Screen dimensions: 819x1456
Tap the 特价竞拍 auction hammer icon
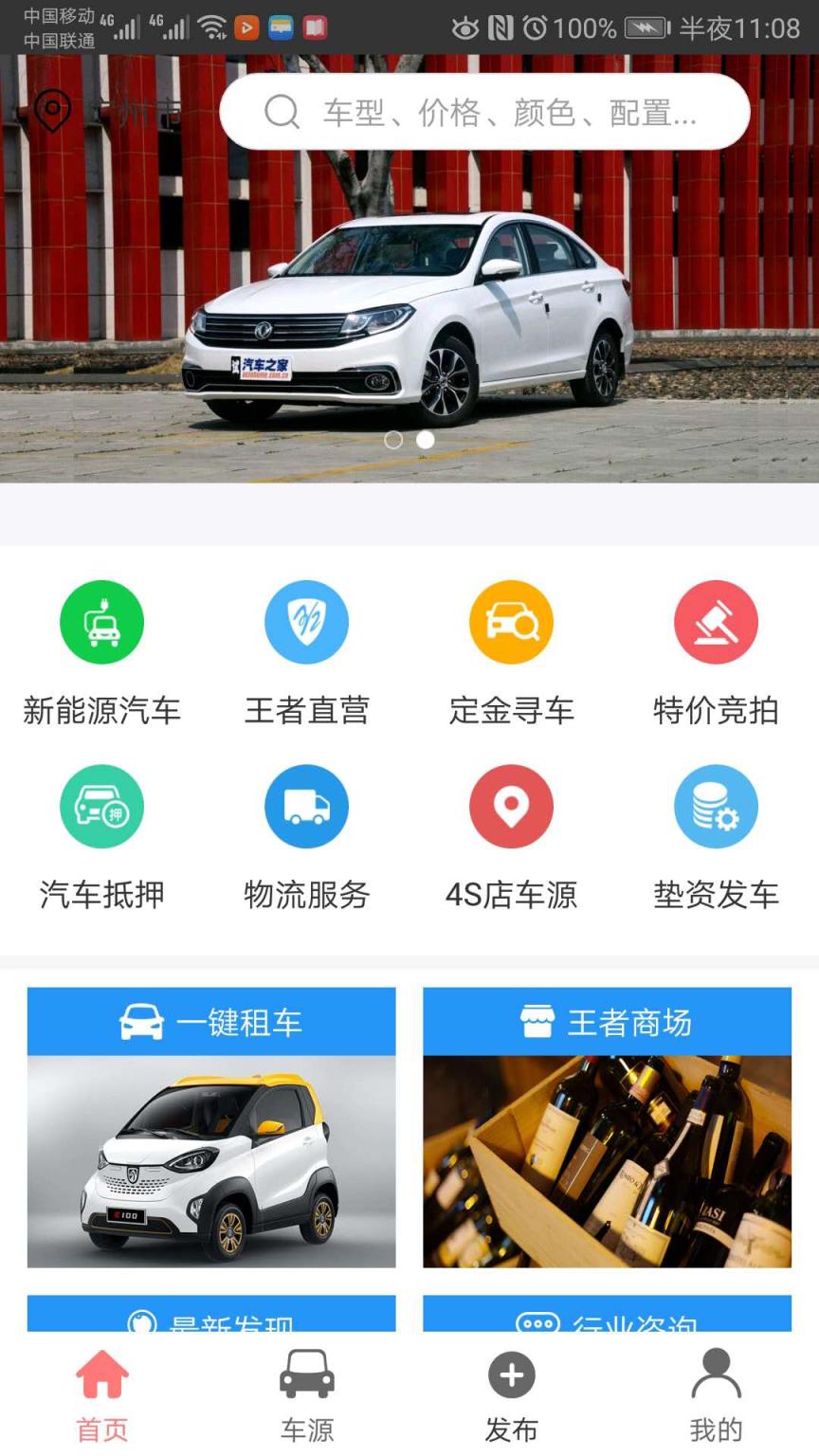716,622
